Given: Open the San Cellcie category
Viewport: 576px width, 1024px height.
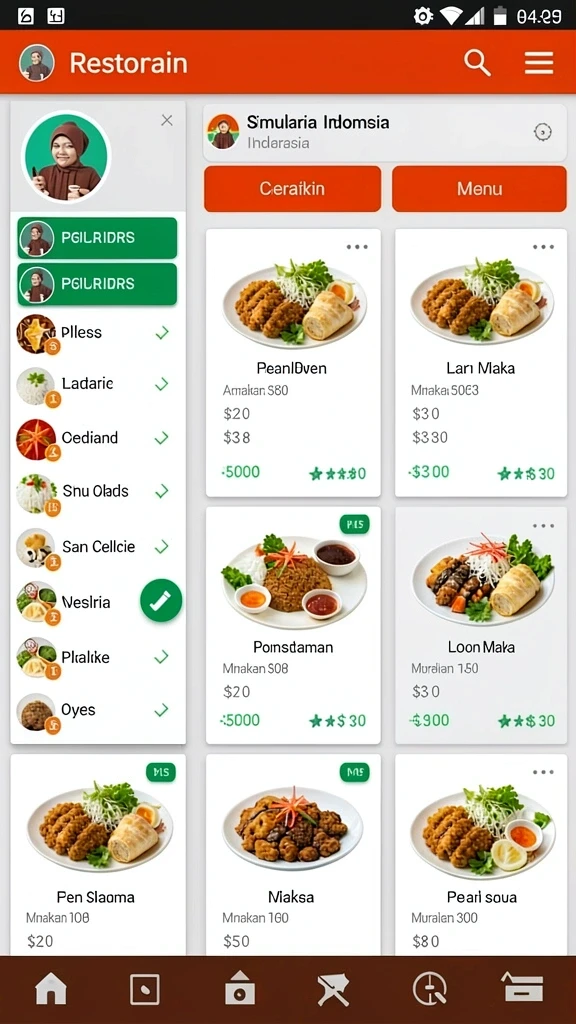Looking at the screenshot, I should [x=98, y=547].
